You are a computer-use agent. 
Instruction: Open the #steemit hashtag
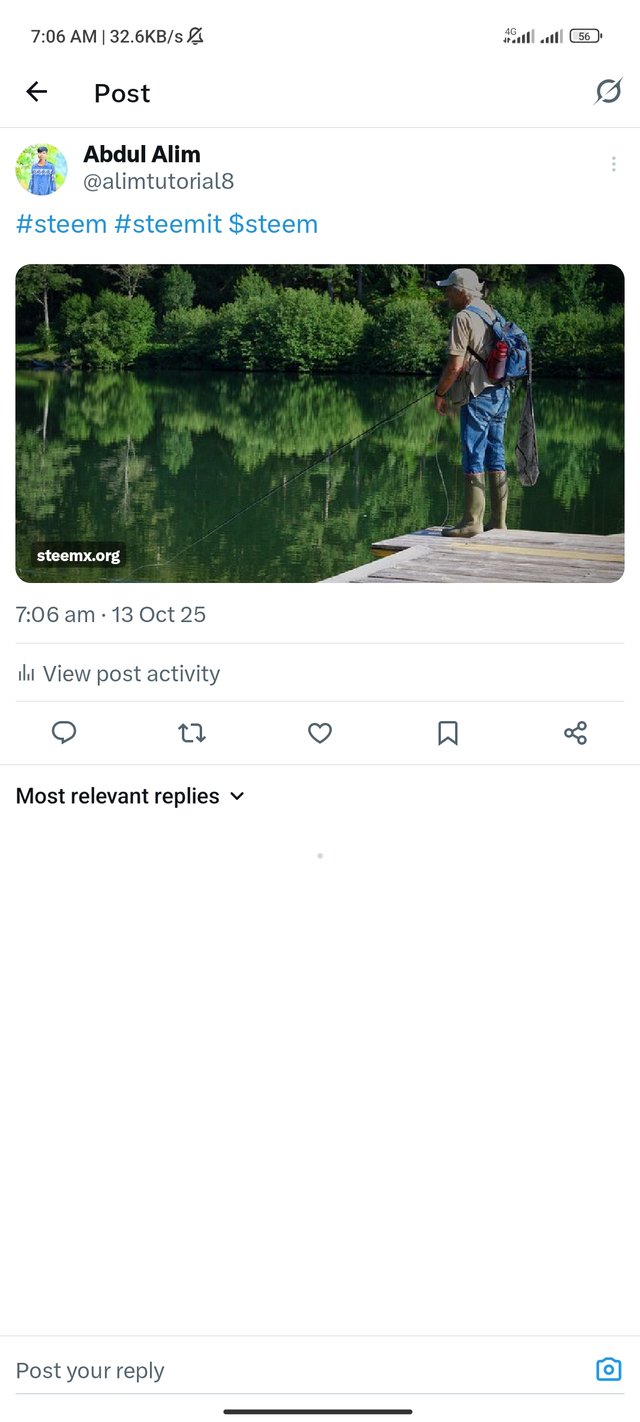tap(167, 224)
